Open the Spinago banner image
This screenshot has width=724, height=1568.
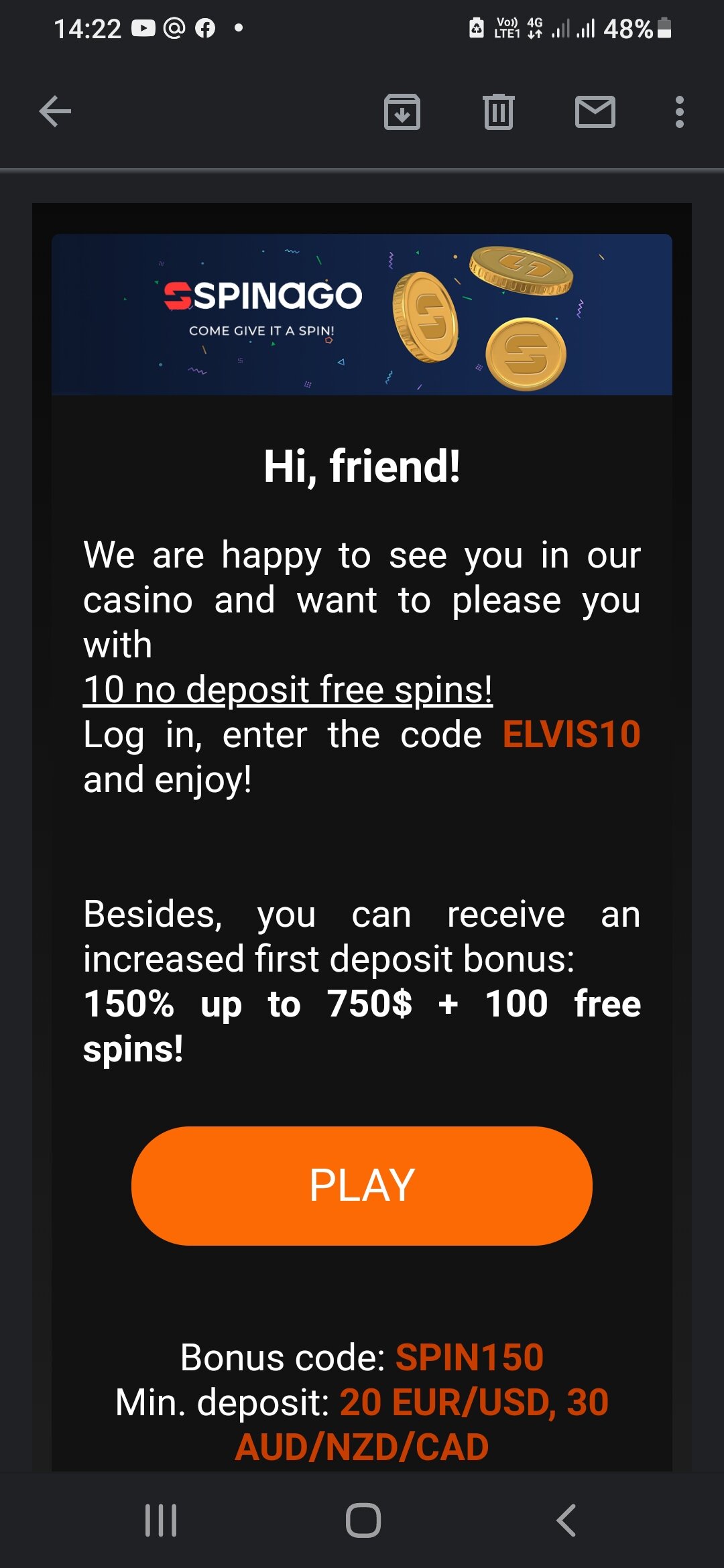point(362,314)
